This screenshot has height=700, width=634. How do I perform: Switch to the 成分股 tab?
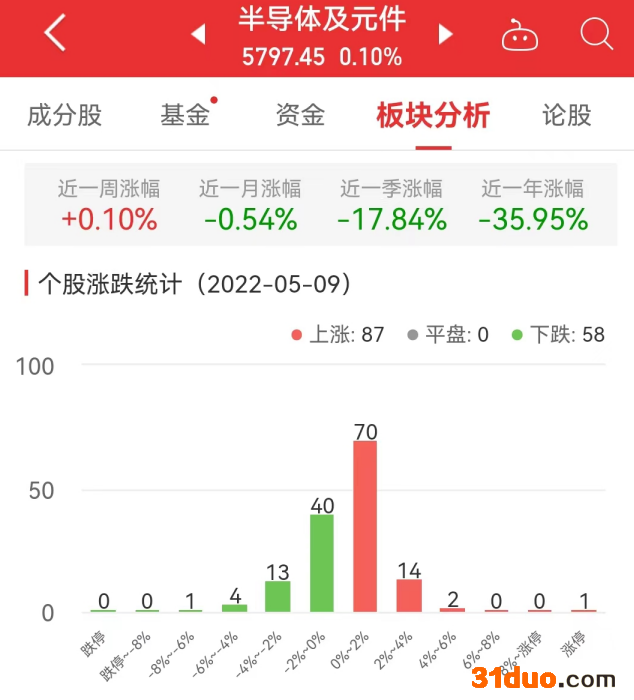click(x=65, y=115)
